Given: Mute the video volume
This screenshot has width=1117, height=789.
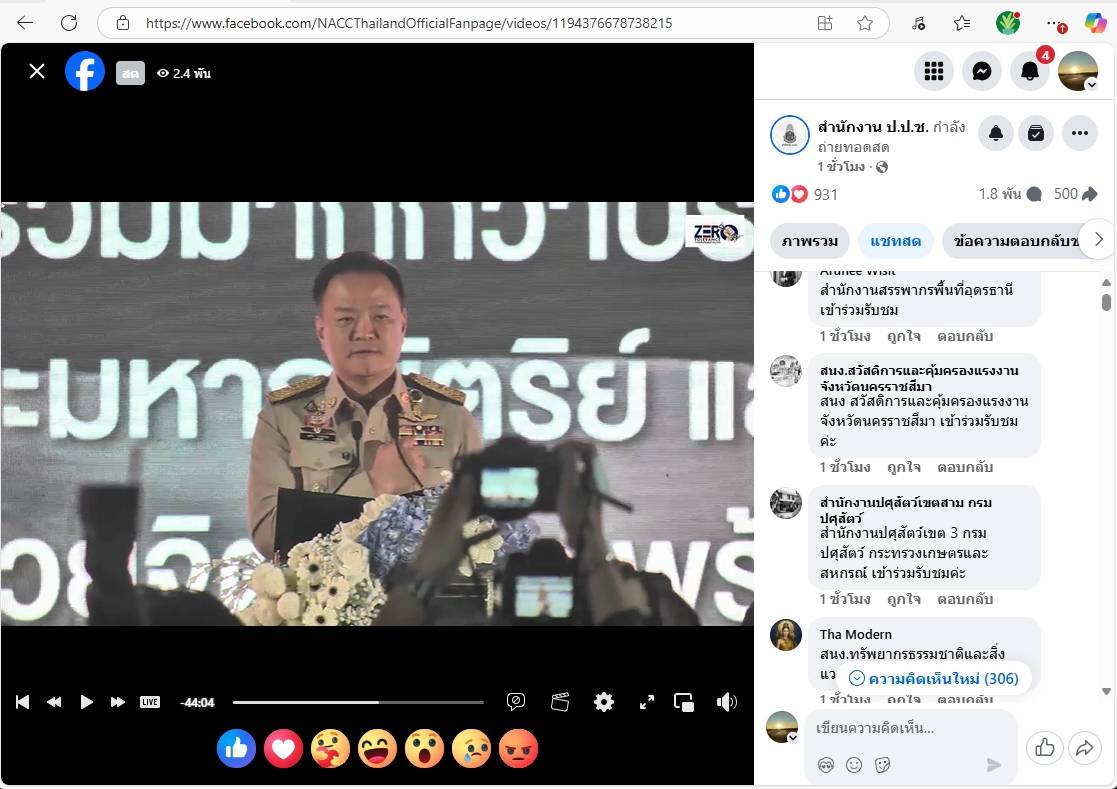Looking at the screenshot, I should (727, 702).
